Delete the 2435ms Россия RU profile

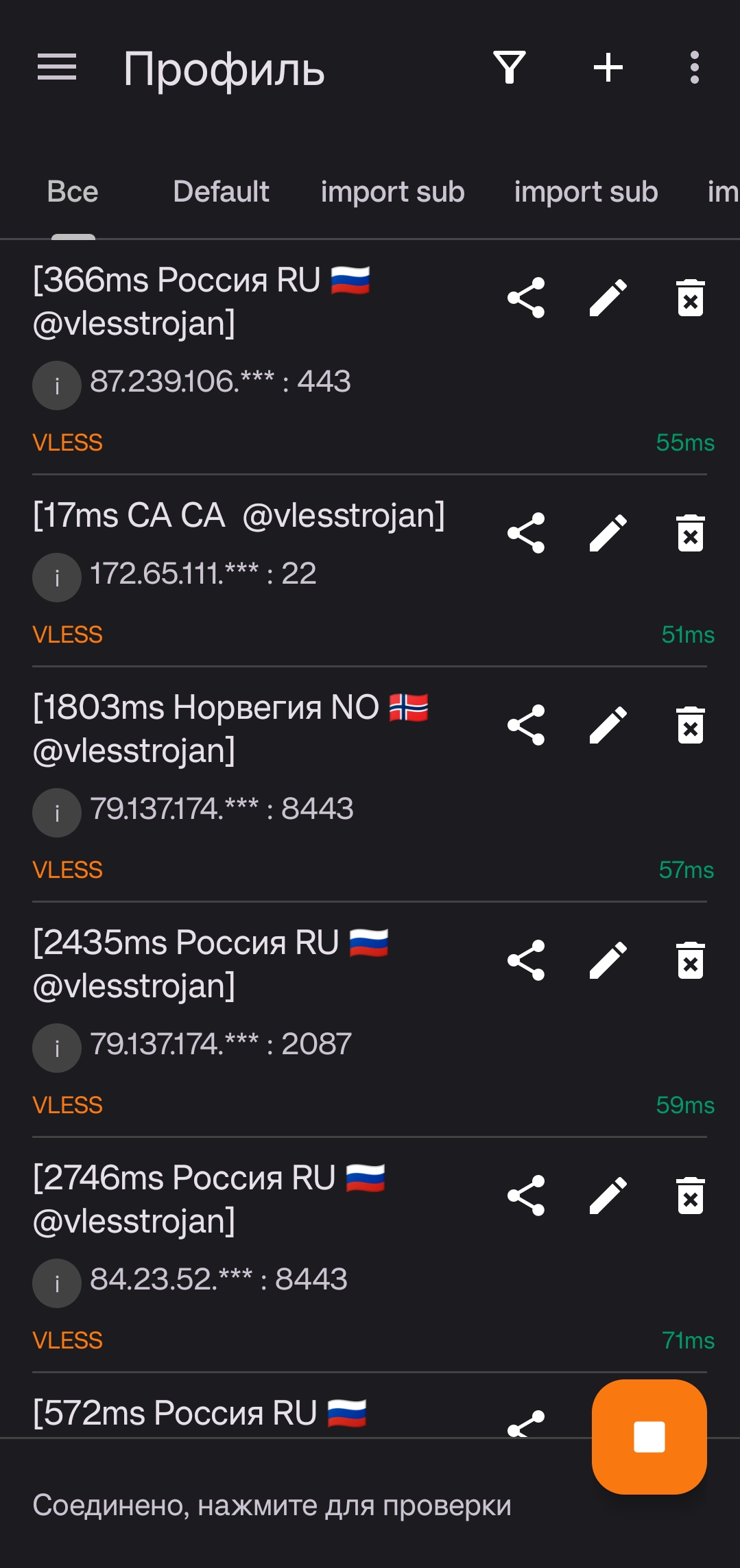[691, 960]
